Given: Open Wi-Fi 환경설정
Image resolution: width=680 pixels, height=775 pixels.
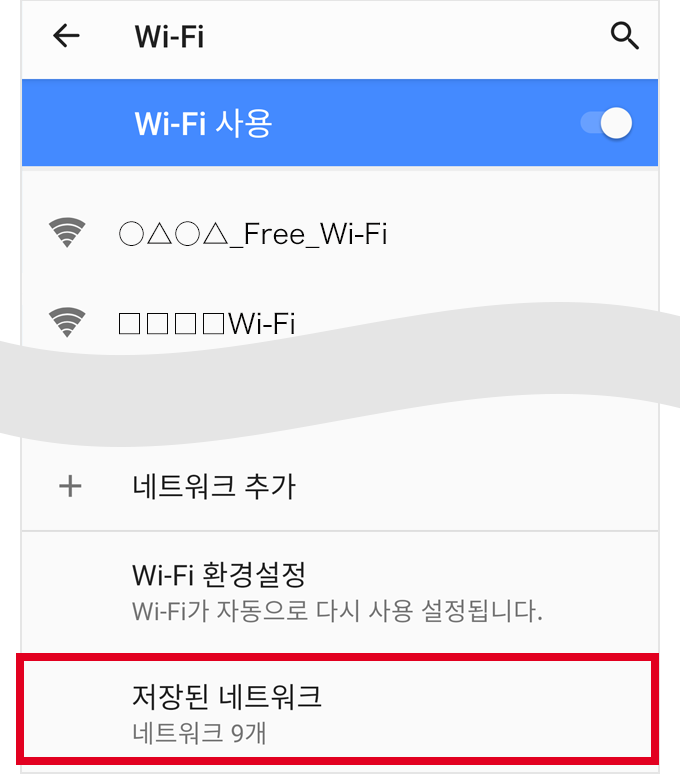Looking at the screenshot, I should [x=336, y=591].
